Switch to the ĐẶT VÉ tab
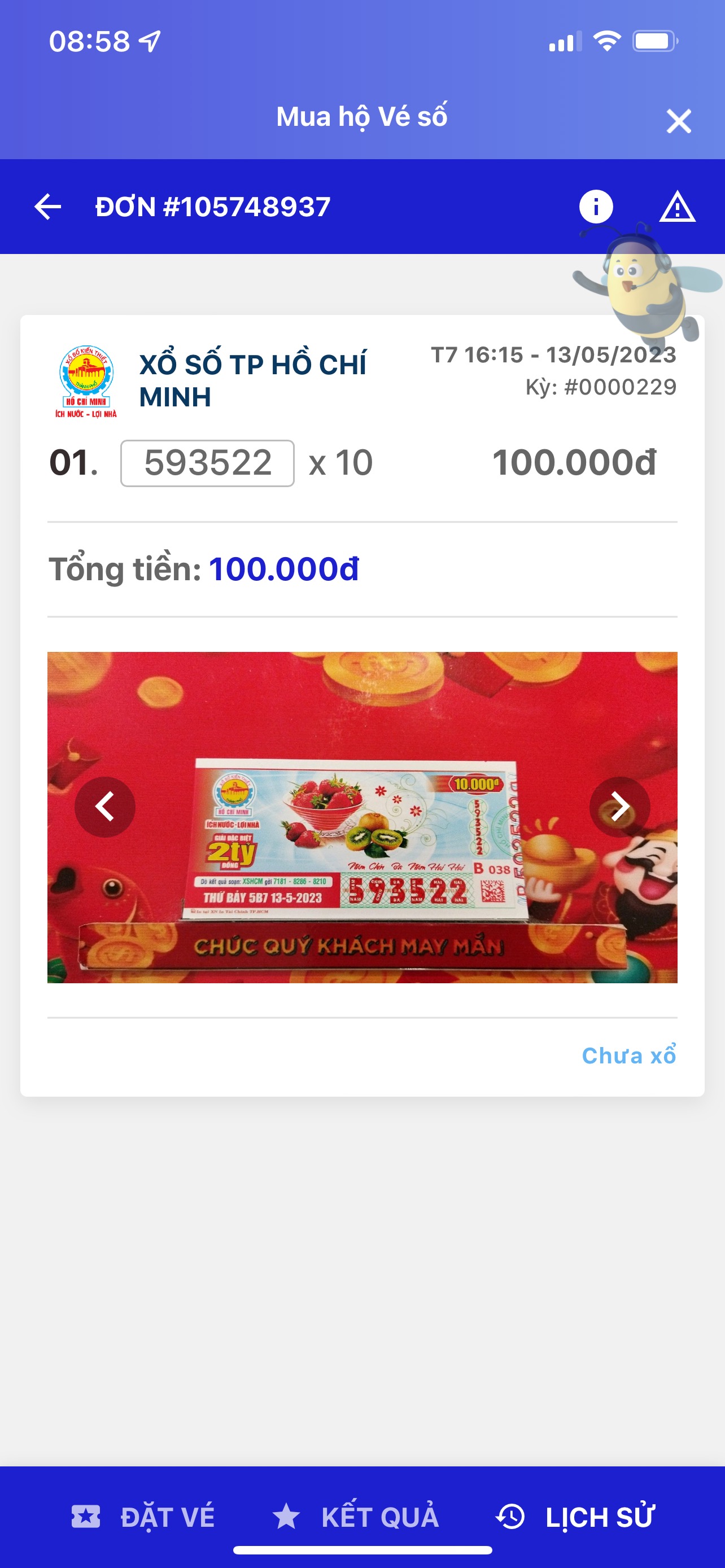The width and height of the screenshot is (725, 1568). click(143, 1516)
